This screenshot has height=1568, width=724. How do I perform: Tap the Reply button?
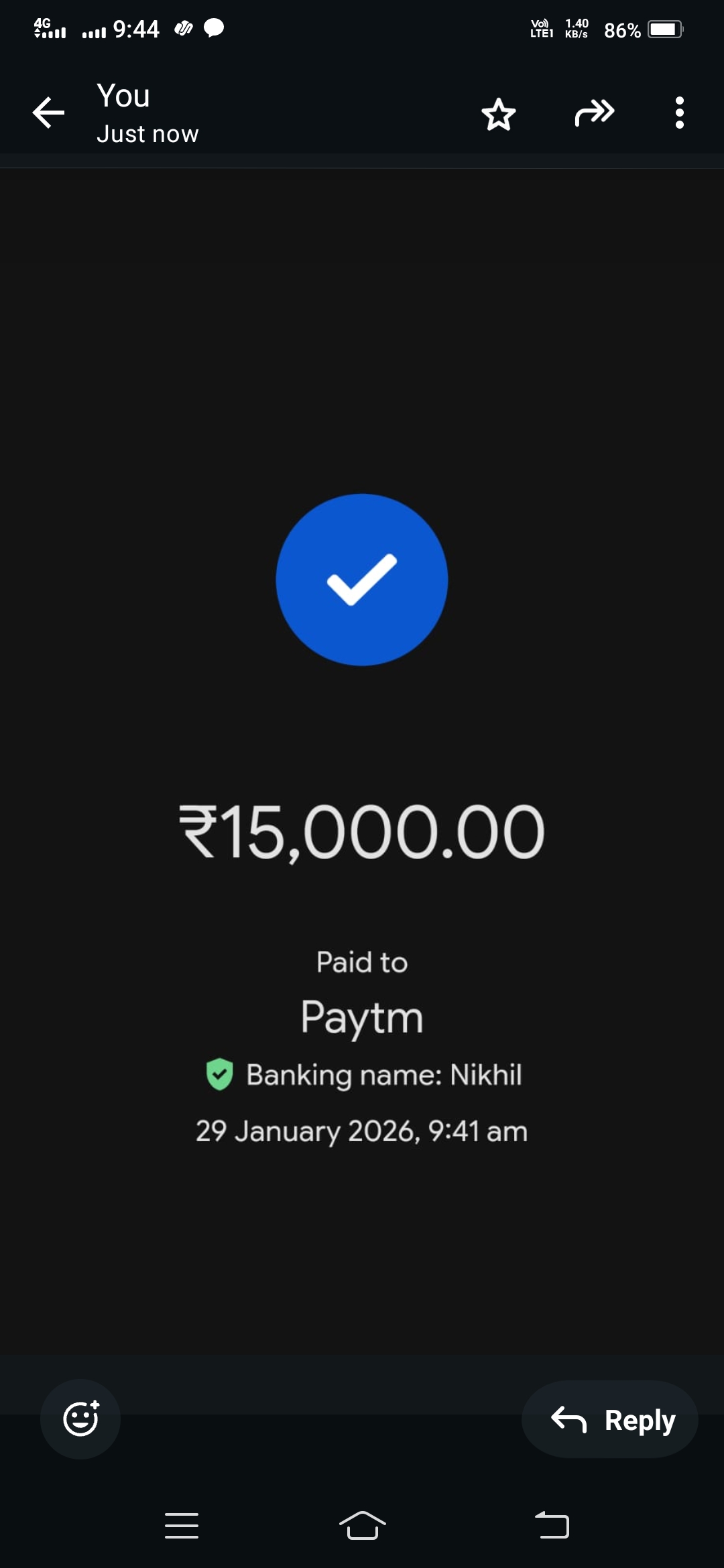click(610, 1419)
